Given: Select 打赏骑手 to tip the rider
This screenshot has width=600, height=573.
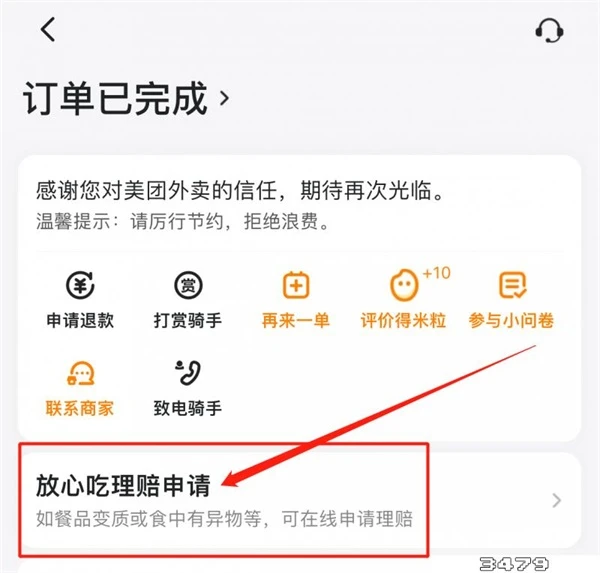Looking at the screenshot, I should [187, 299].
